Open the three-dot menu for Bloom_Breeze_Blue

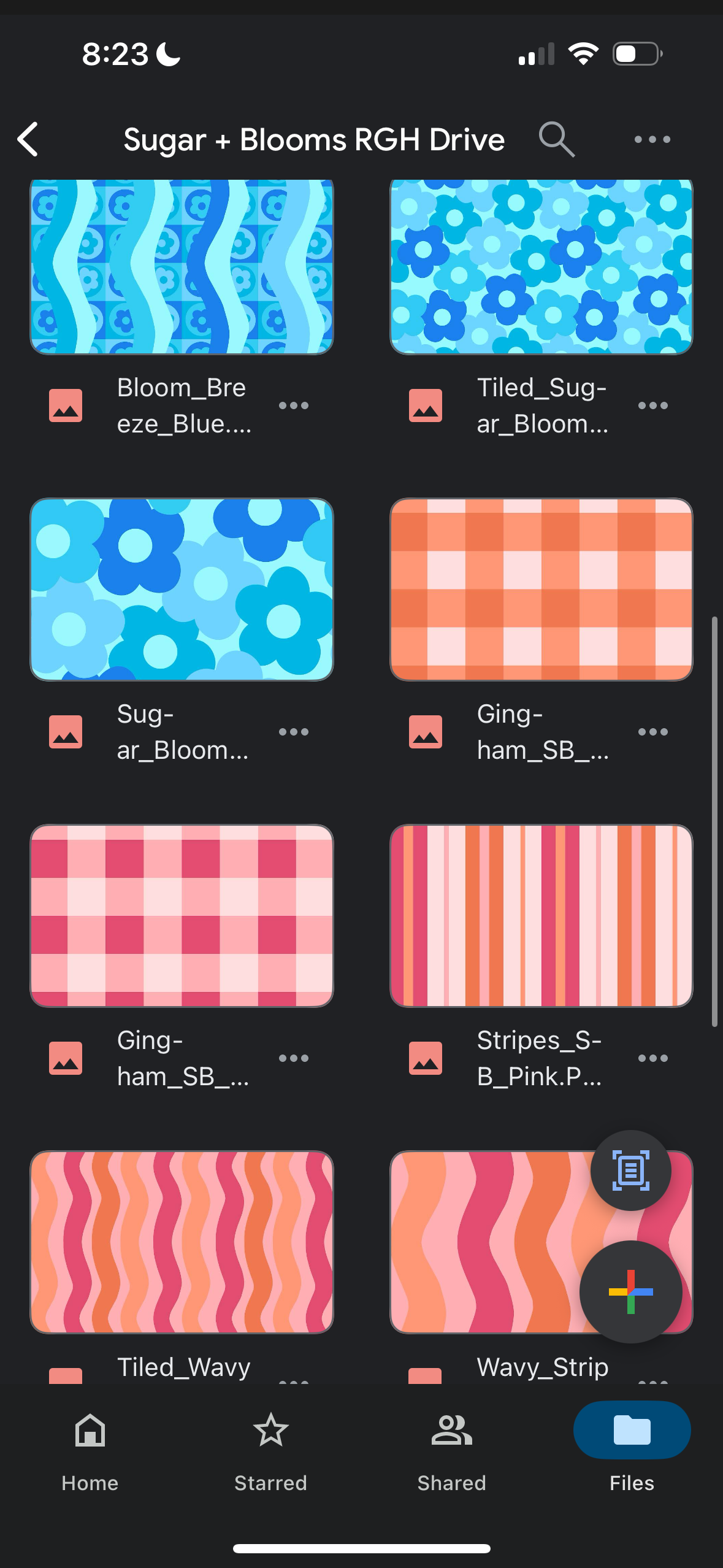tap(294, 405)
